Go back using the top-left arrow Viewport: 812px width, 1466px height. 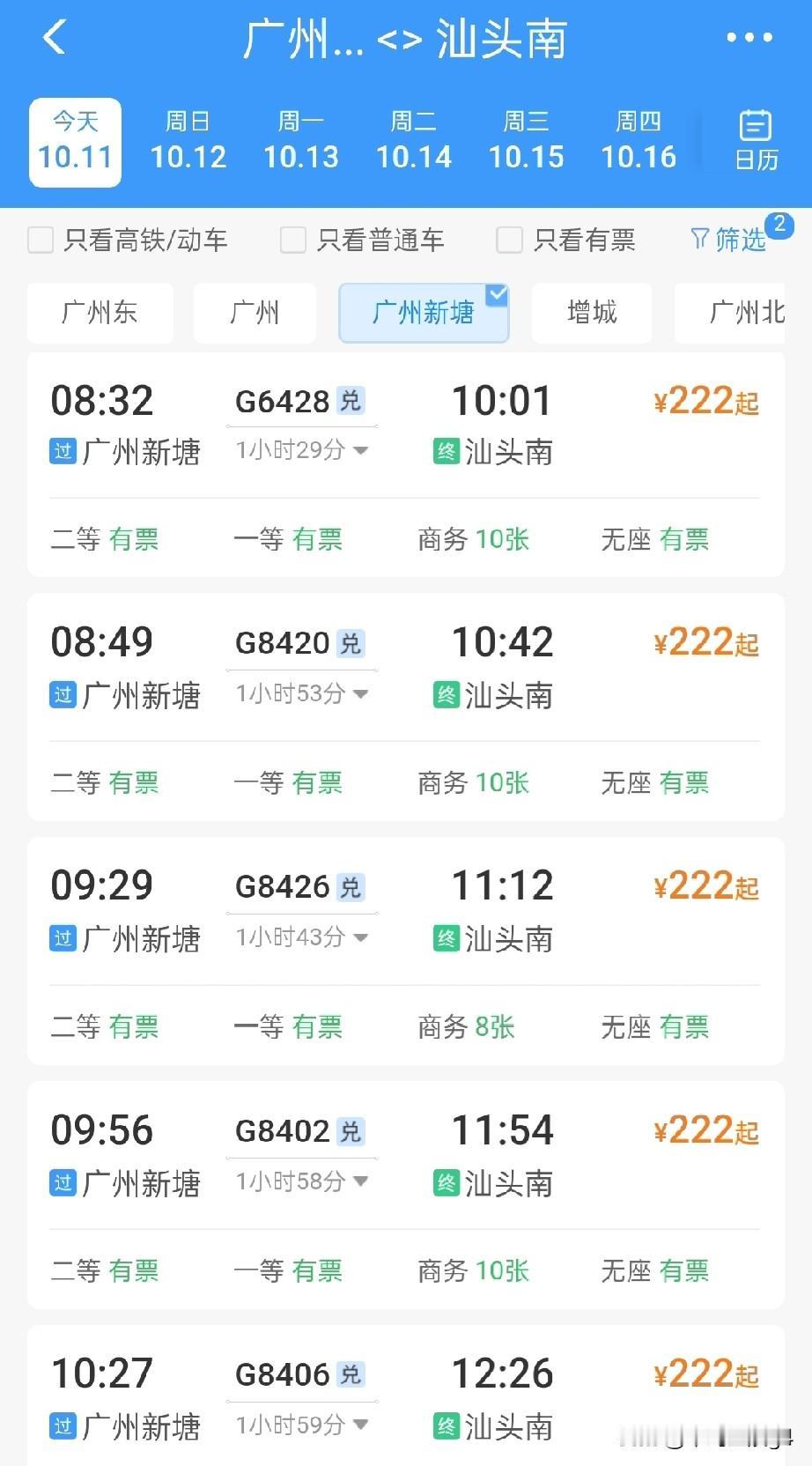55,38
